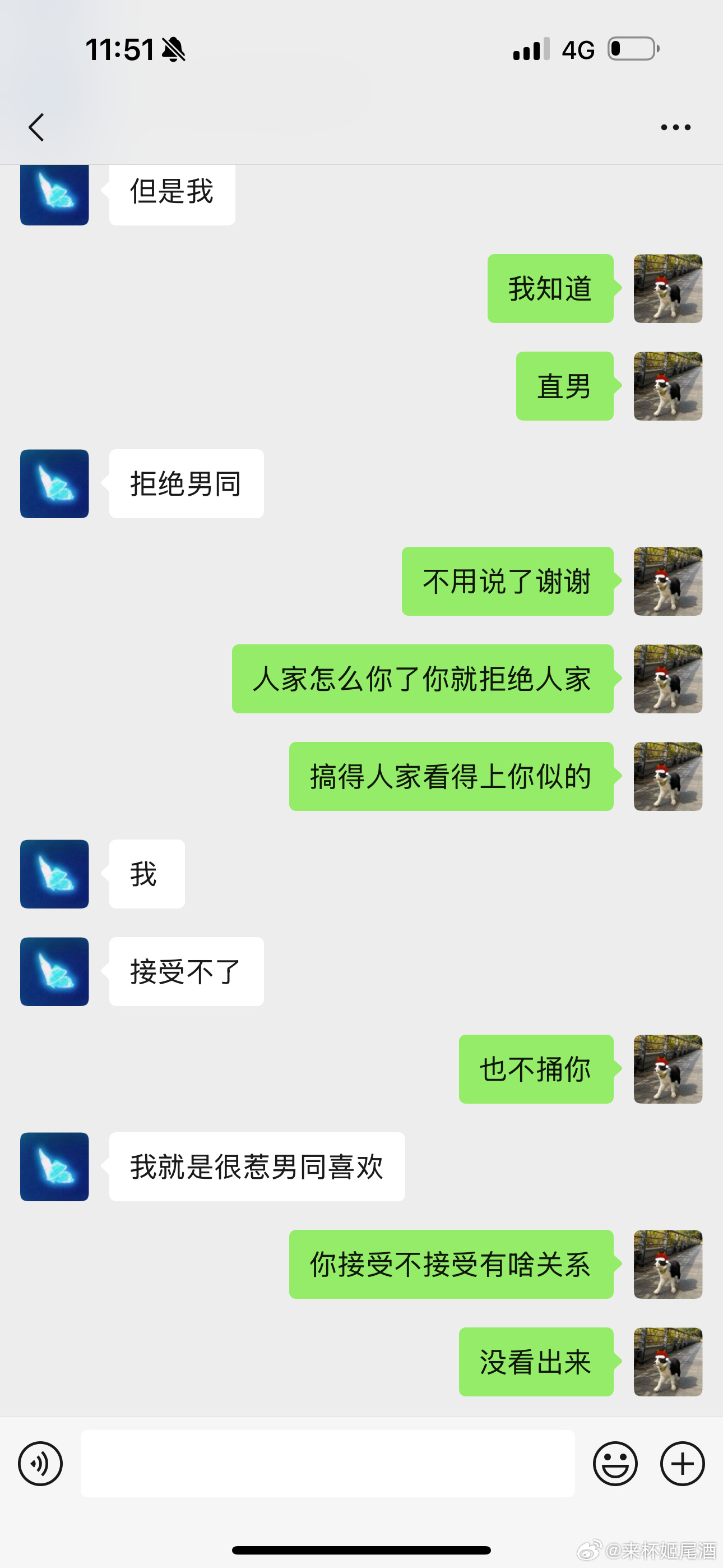Image resolution: width=723 pixels, height=1568 pixels.
Task: Focus the message text field
Action: point(327,1463)
